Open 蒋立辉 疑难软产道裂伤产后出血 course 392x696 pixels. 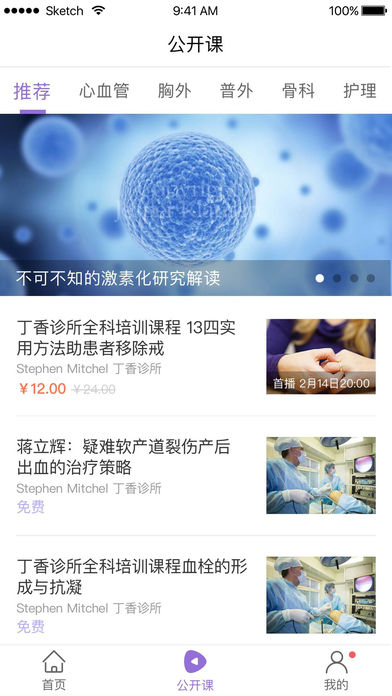(196, 475)
